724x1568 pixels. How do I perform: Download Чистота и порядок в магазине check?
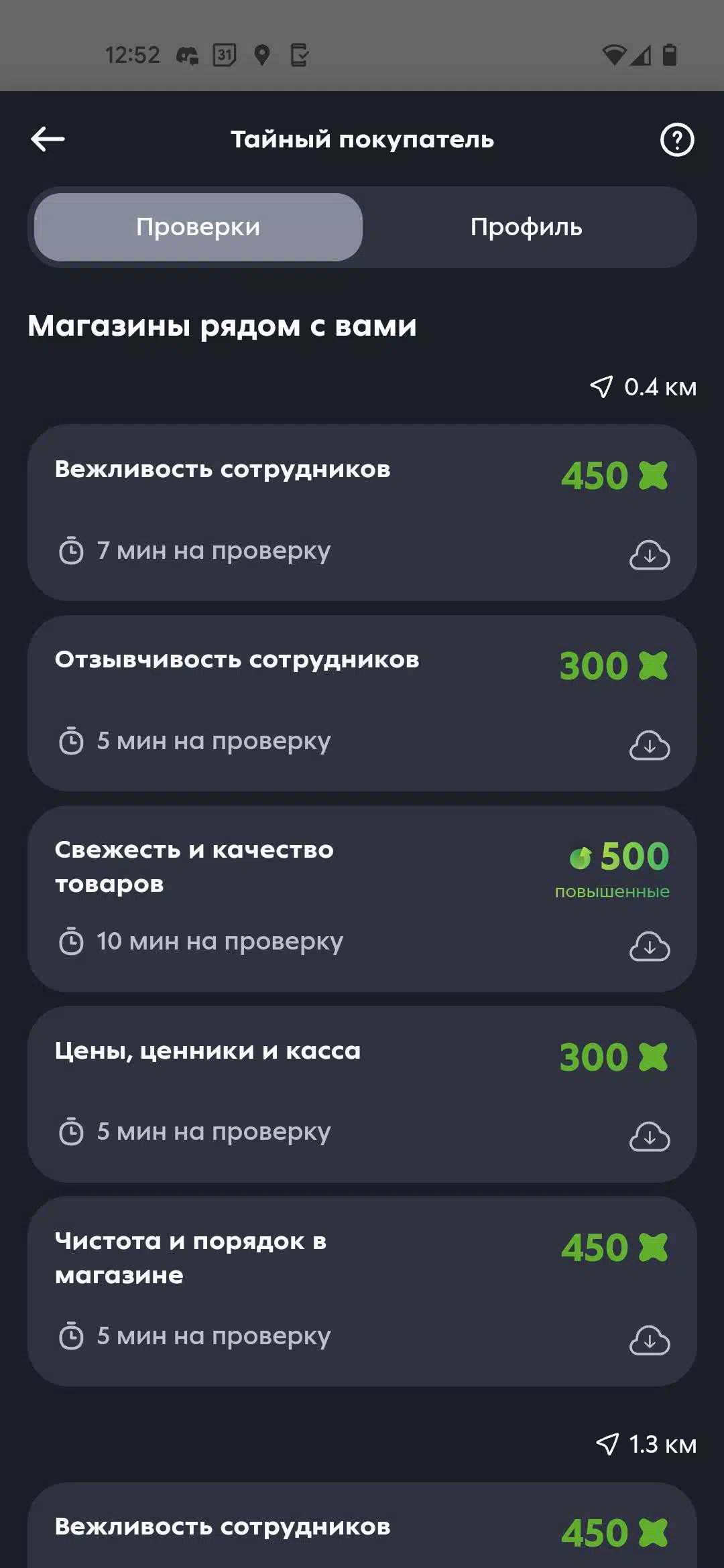point(649,1340)
